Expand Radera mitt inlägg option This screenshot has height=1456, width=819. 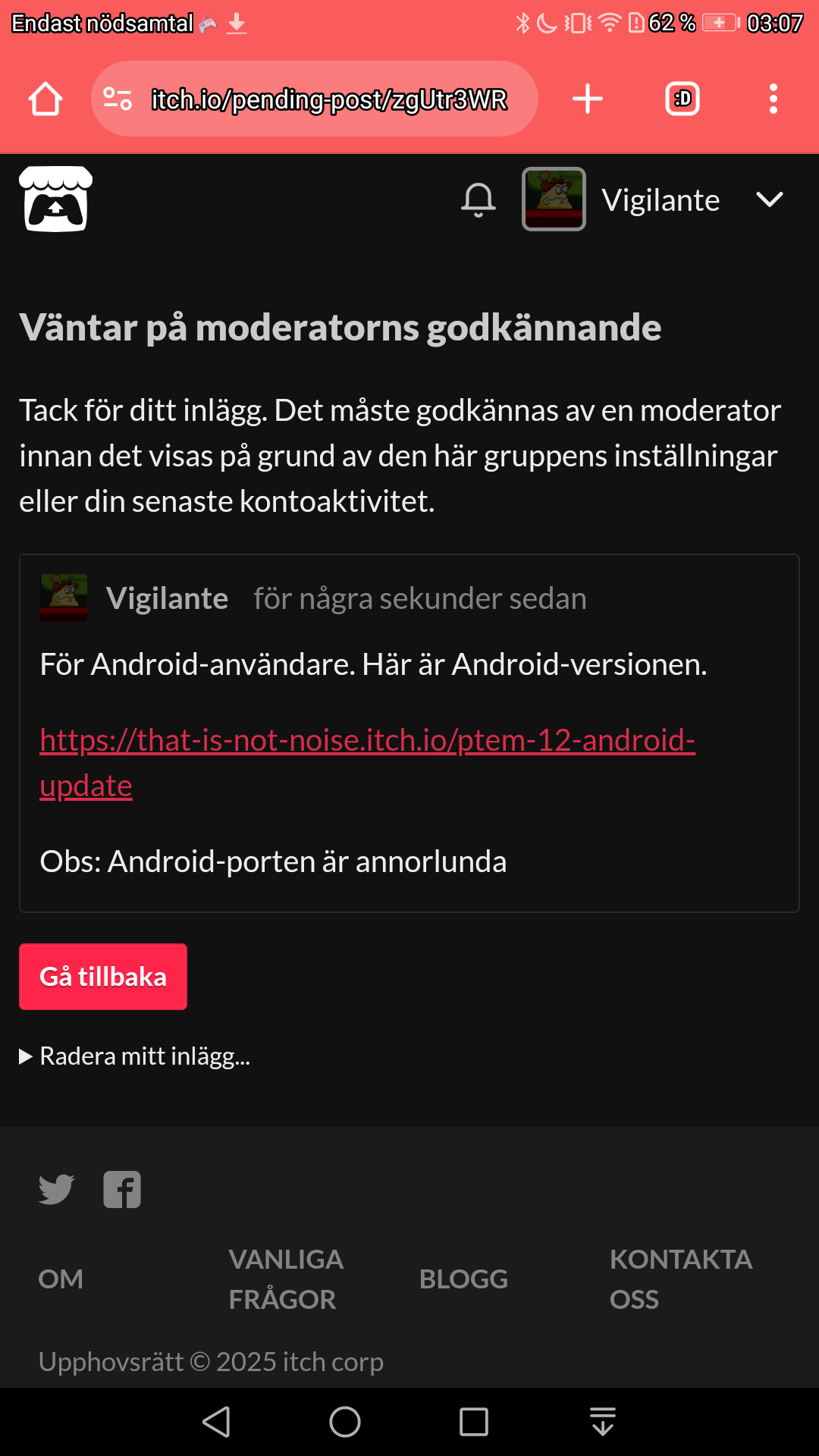(135, 1056)
